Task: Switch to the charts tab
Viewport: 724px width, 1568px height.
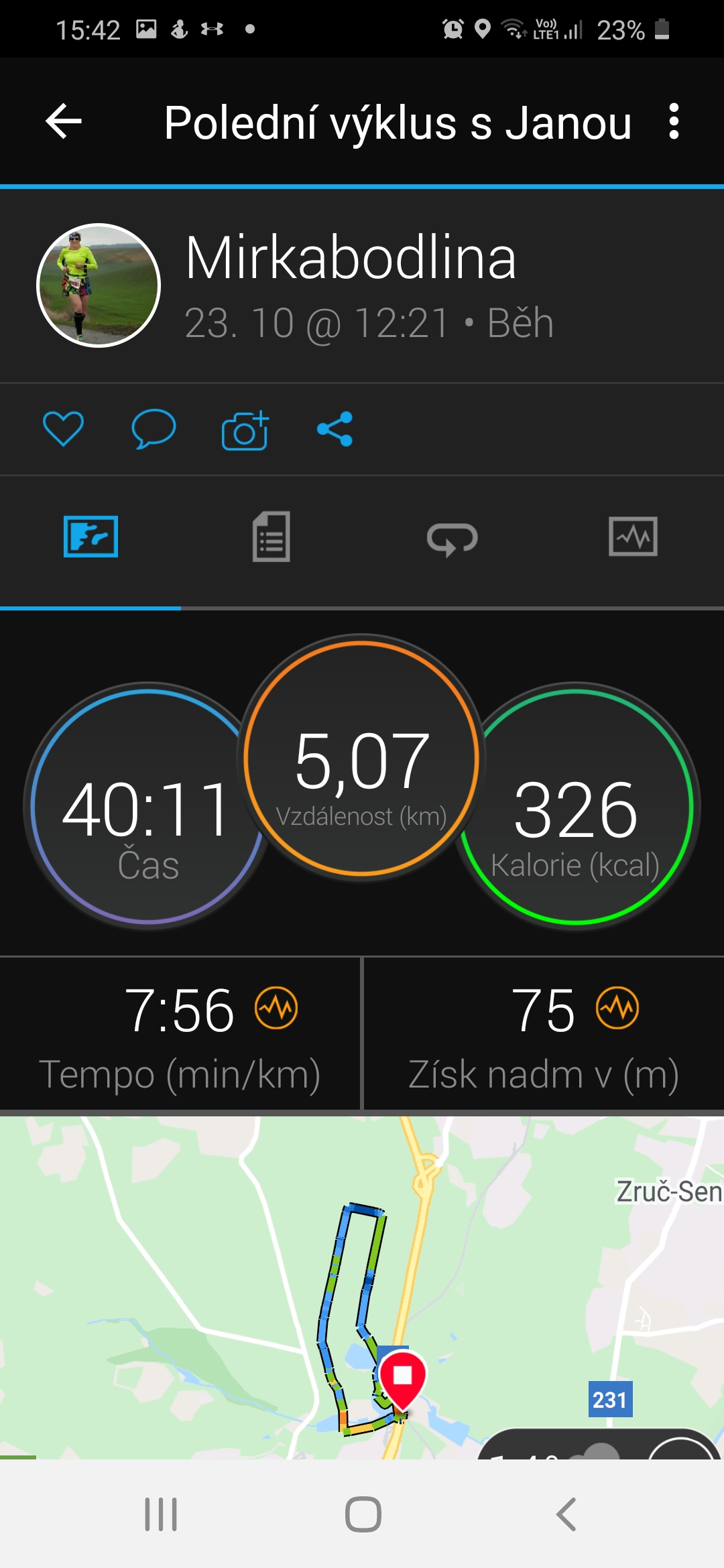Action: coord(633,537)
